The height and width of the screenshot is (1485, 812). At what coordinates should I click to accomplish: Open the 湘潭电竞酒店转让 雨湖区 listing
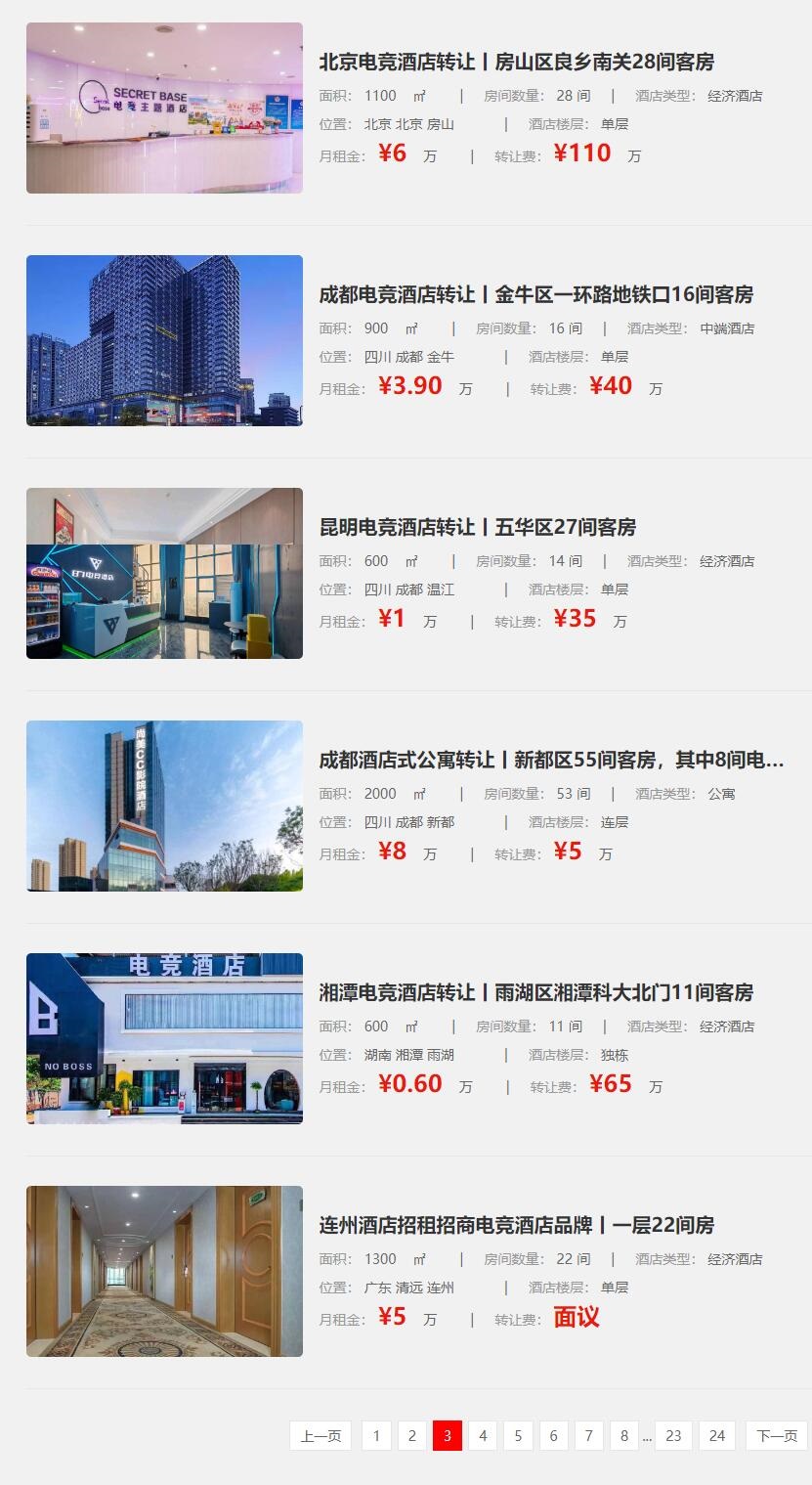535,992
